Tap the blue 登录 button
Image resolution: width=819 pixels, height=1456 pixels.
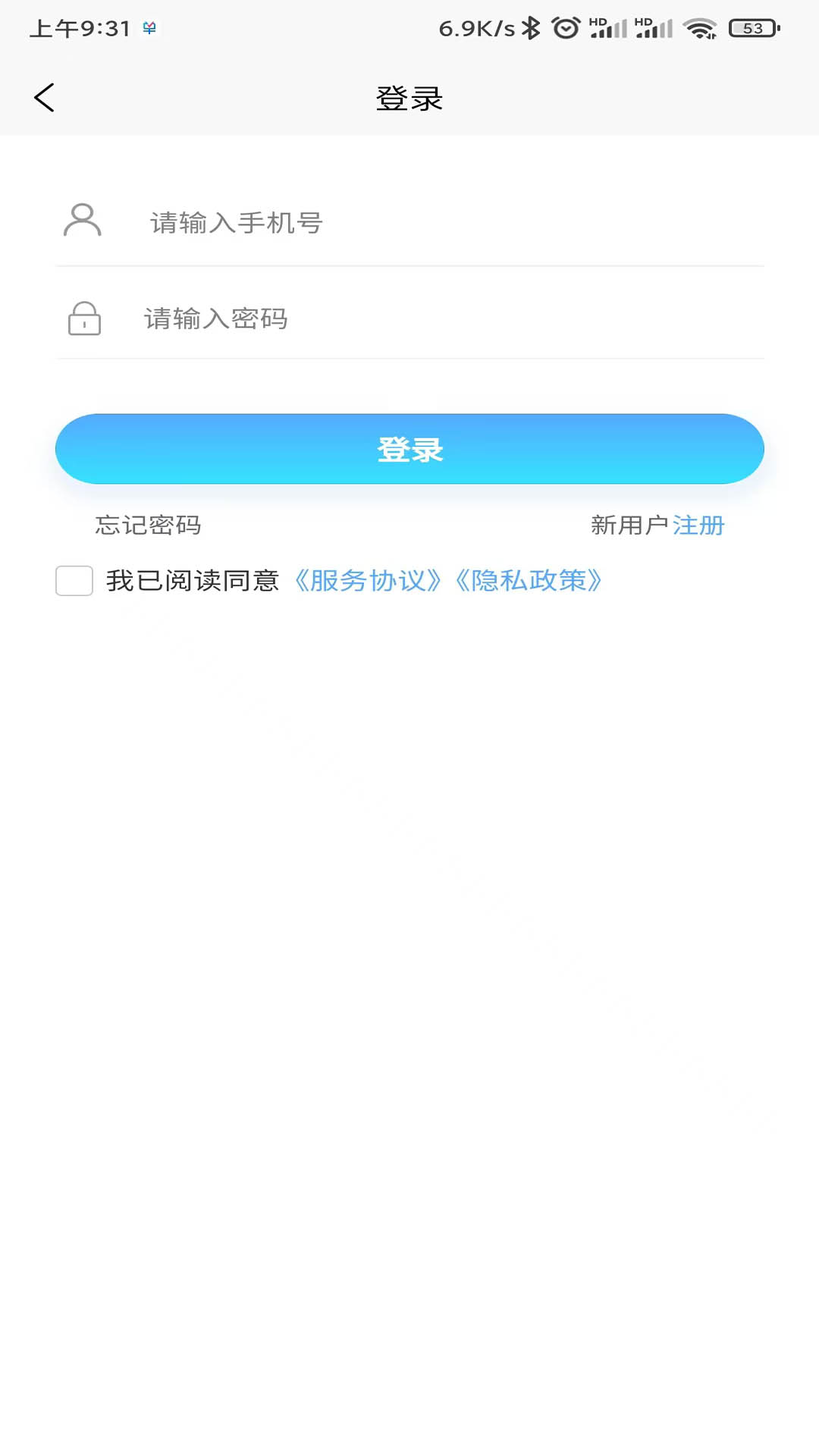point(409,449)
